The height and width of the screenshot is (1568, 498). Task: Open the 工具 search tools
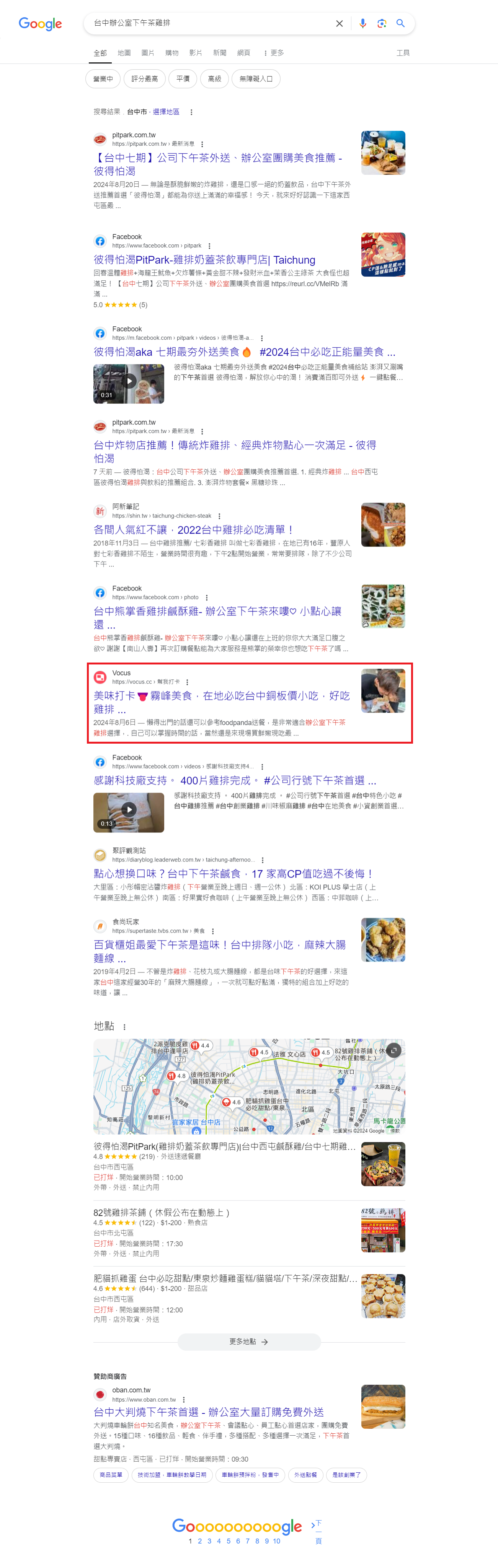(x=402, y=53)
